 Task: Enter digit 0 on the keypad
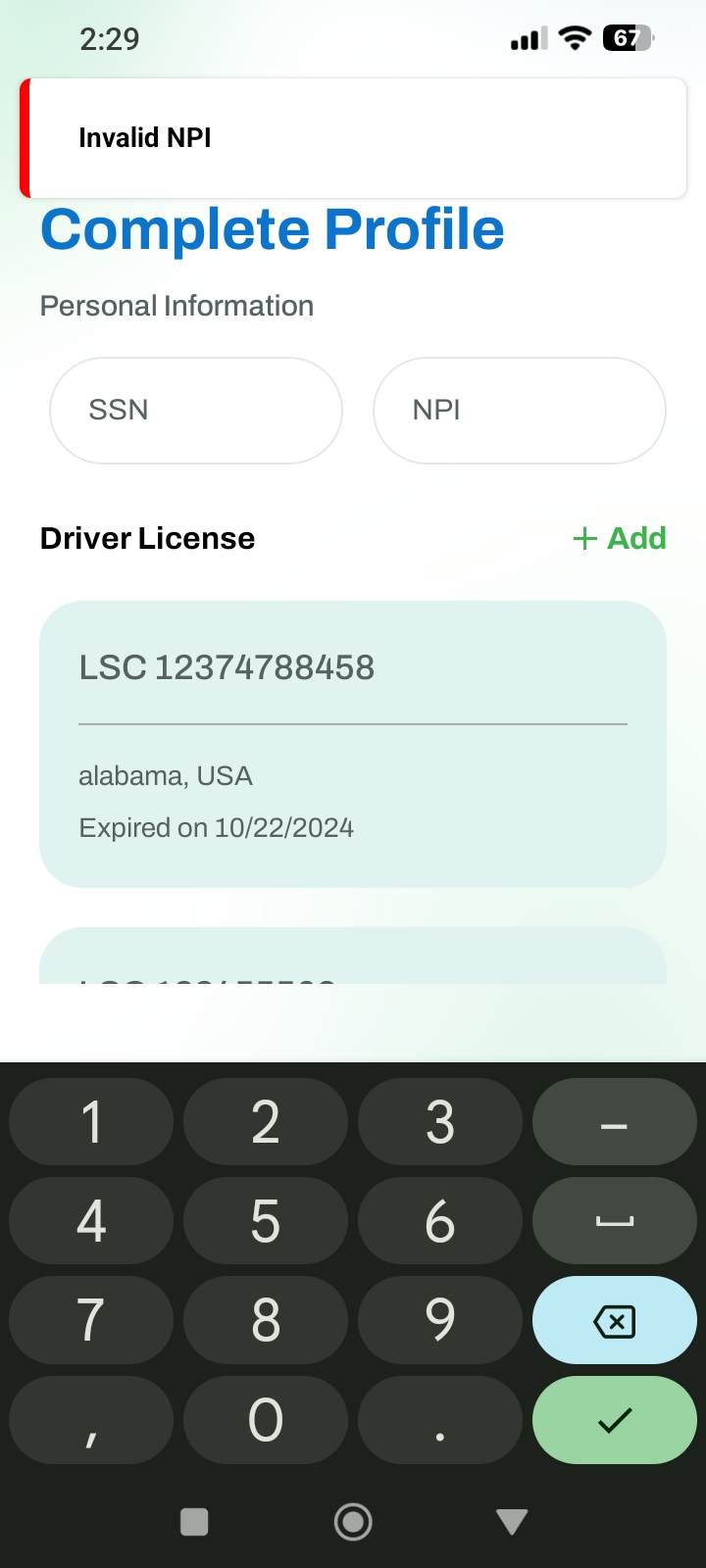[266, 1420]
